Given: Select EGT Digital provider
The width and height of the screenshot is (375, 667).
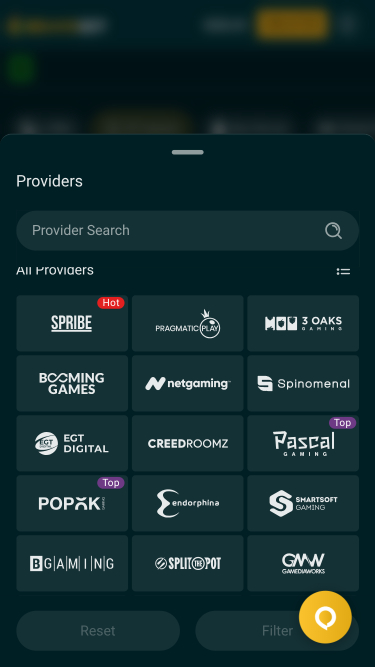Looking at the screenshot, I should pyautogui.click(x=72, y=443).
